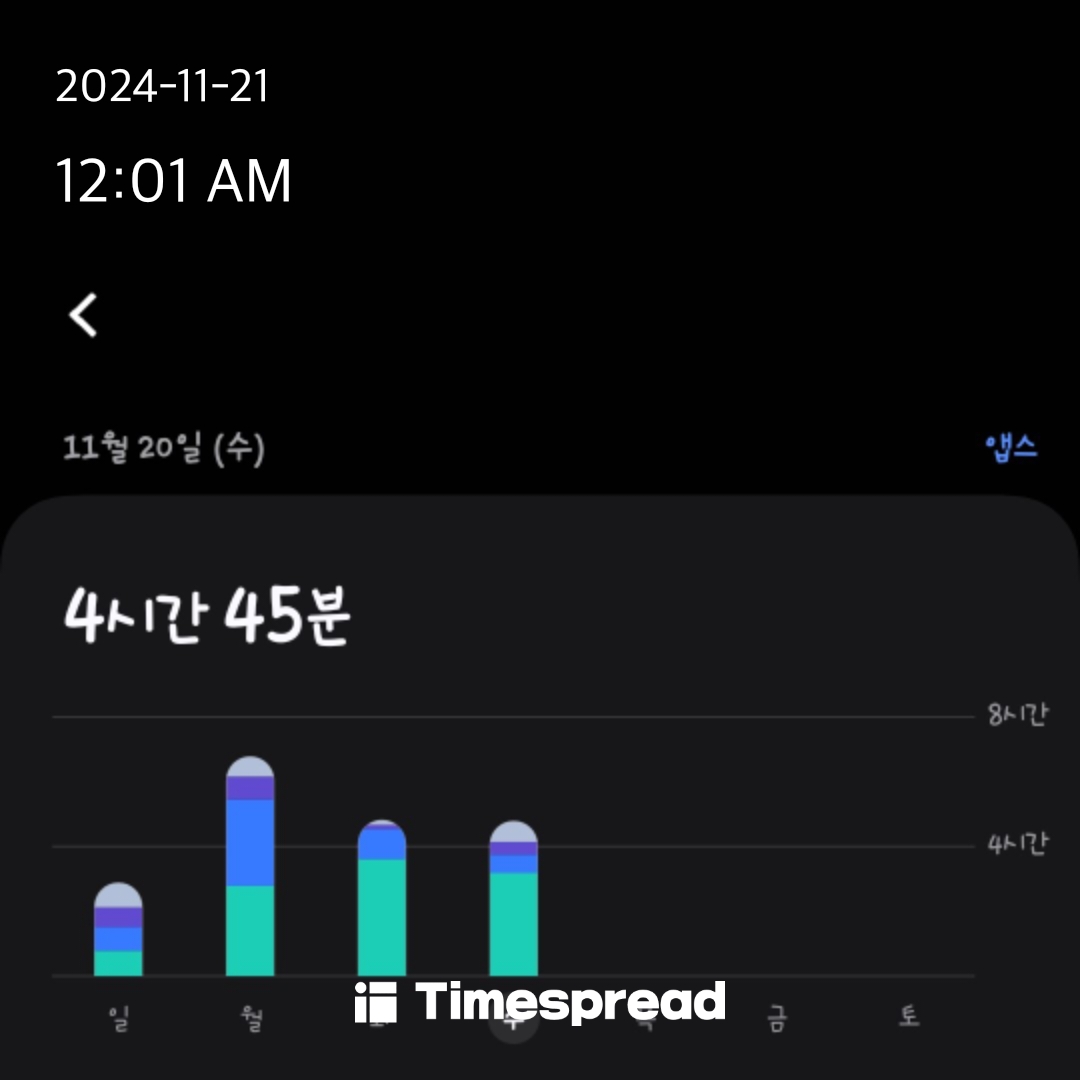Viewport: 1080px width, 1080px height.
Task: Open the 앱스 link
Action: (x=1011, y=448)
